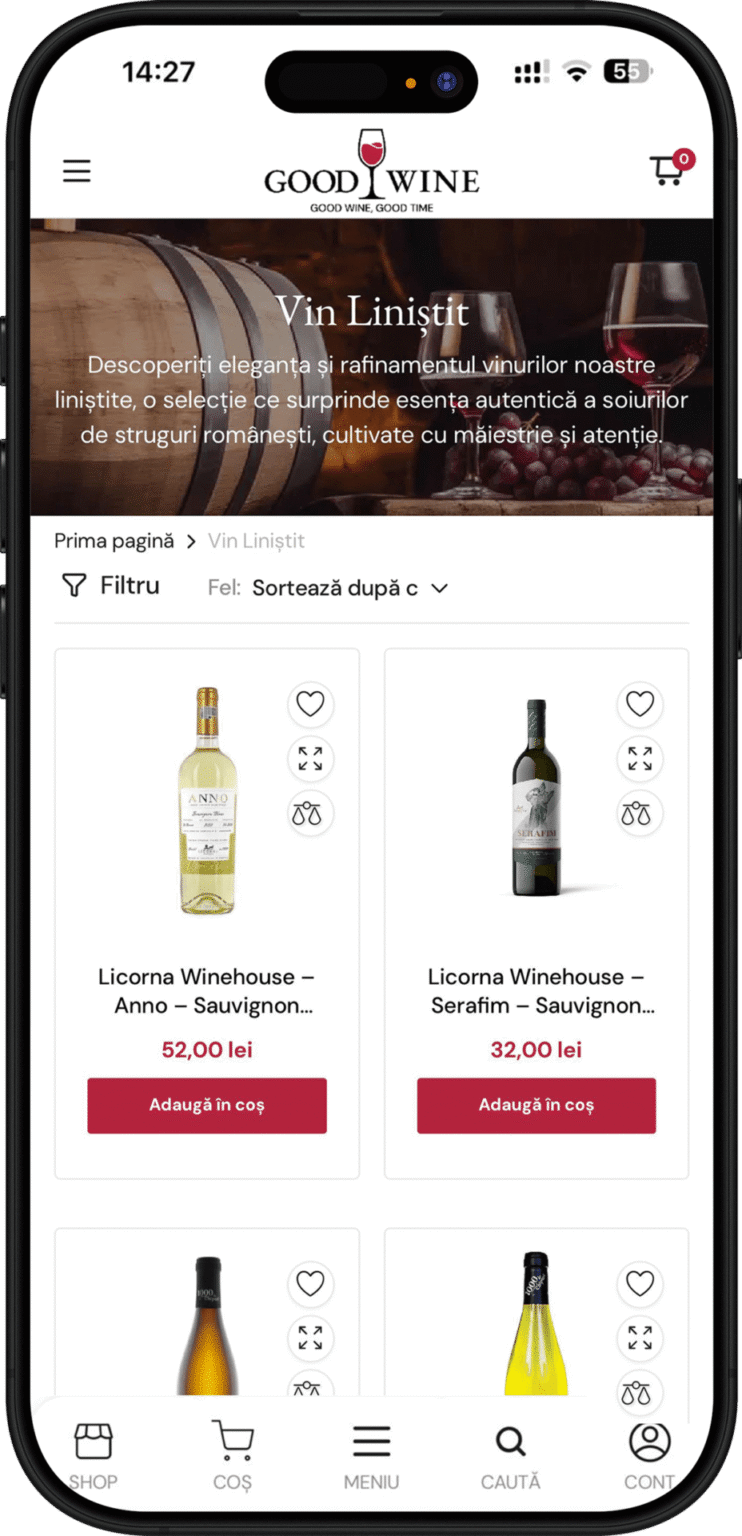The image size is (742, 1536).
Task: Open quick view for the Serafim wine
Action: click(639, 759)
